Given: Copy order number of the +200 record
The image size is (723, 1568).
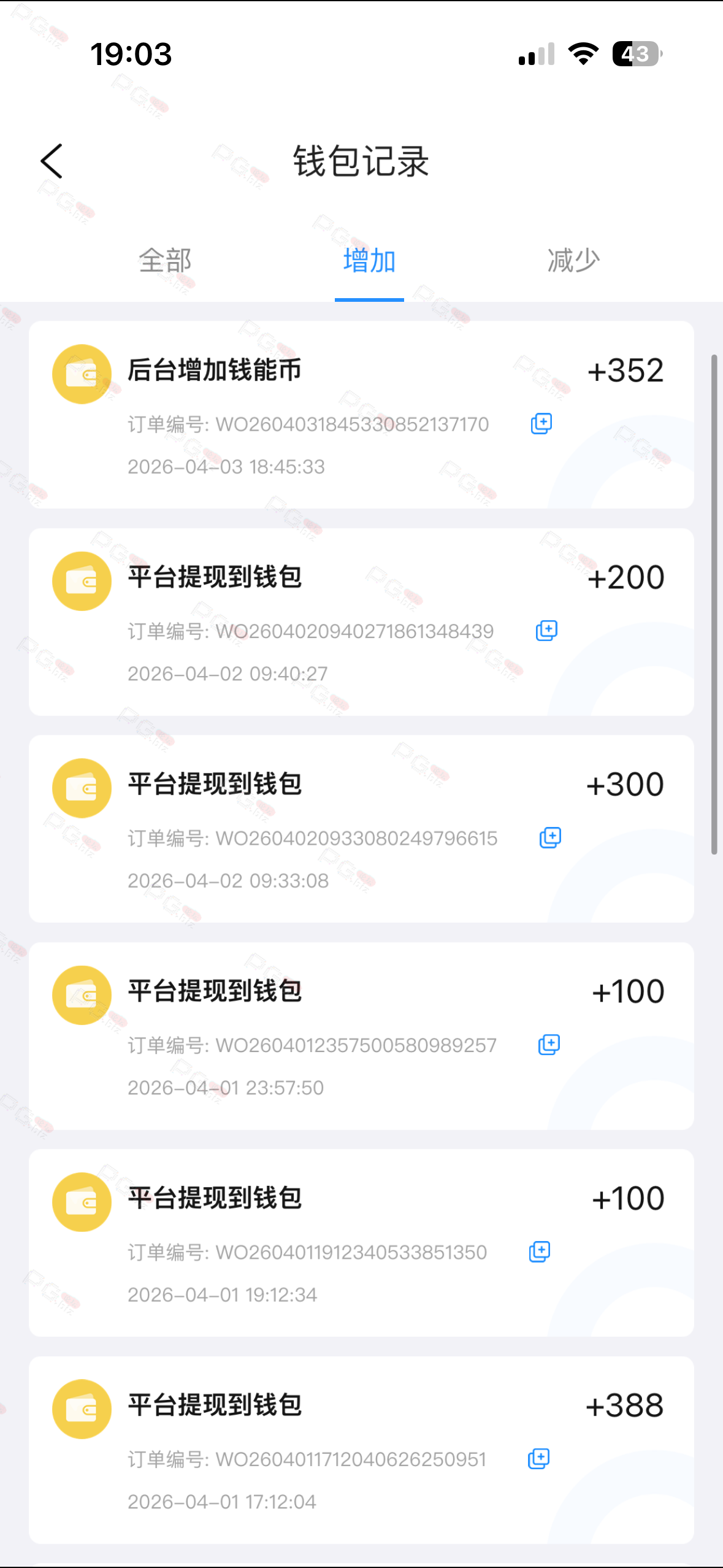Looking at the screenshot, I should 546,630.
